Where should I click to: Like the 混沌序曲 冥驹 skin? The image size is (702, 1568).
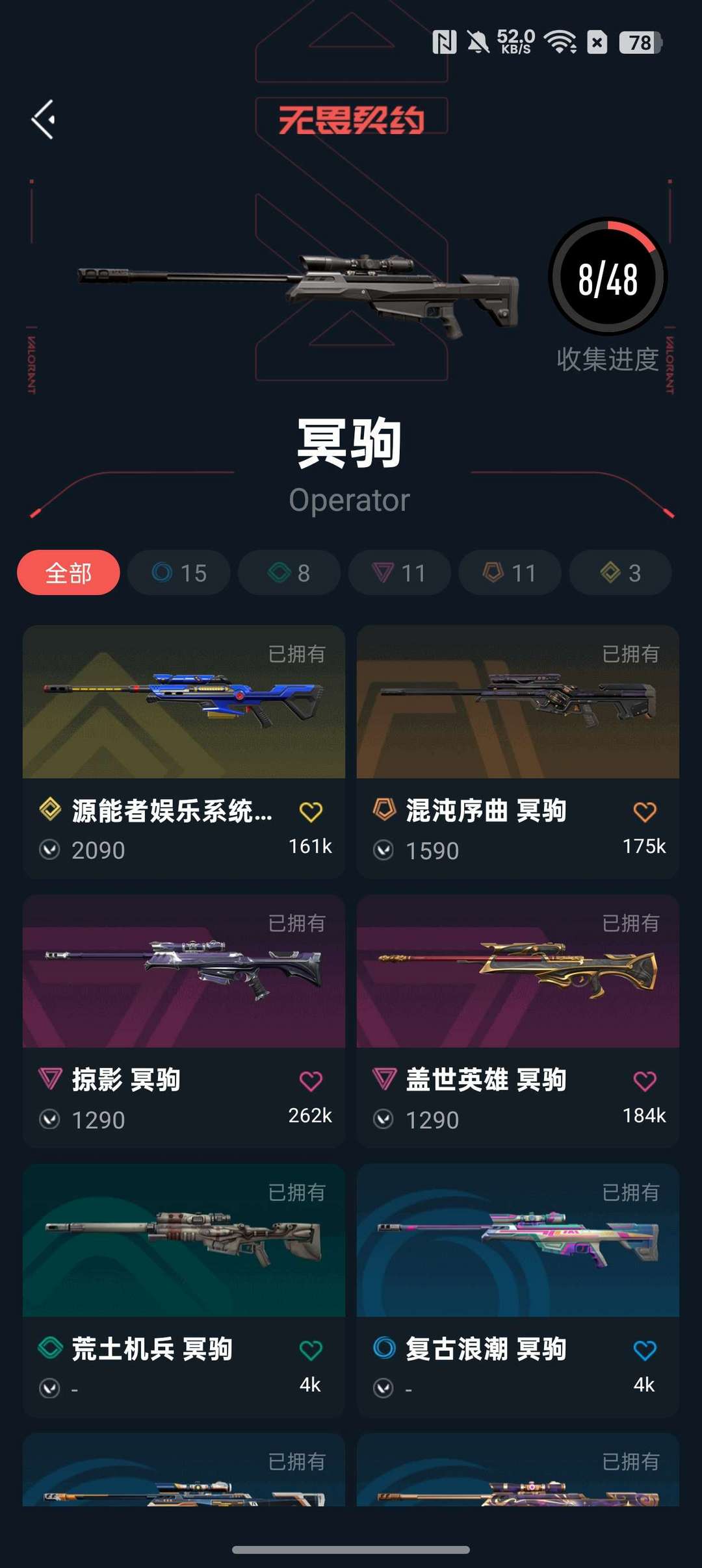(645, 812)
